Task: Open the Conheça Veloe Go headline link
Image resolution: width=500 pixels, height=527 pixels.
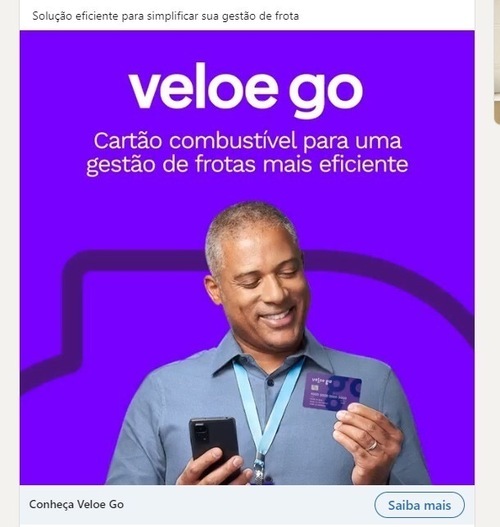Action: pyautogui.click(x=76, y=504)
